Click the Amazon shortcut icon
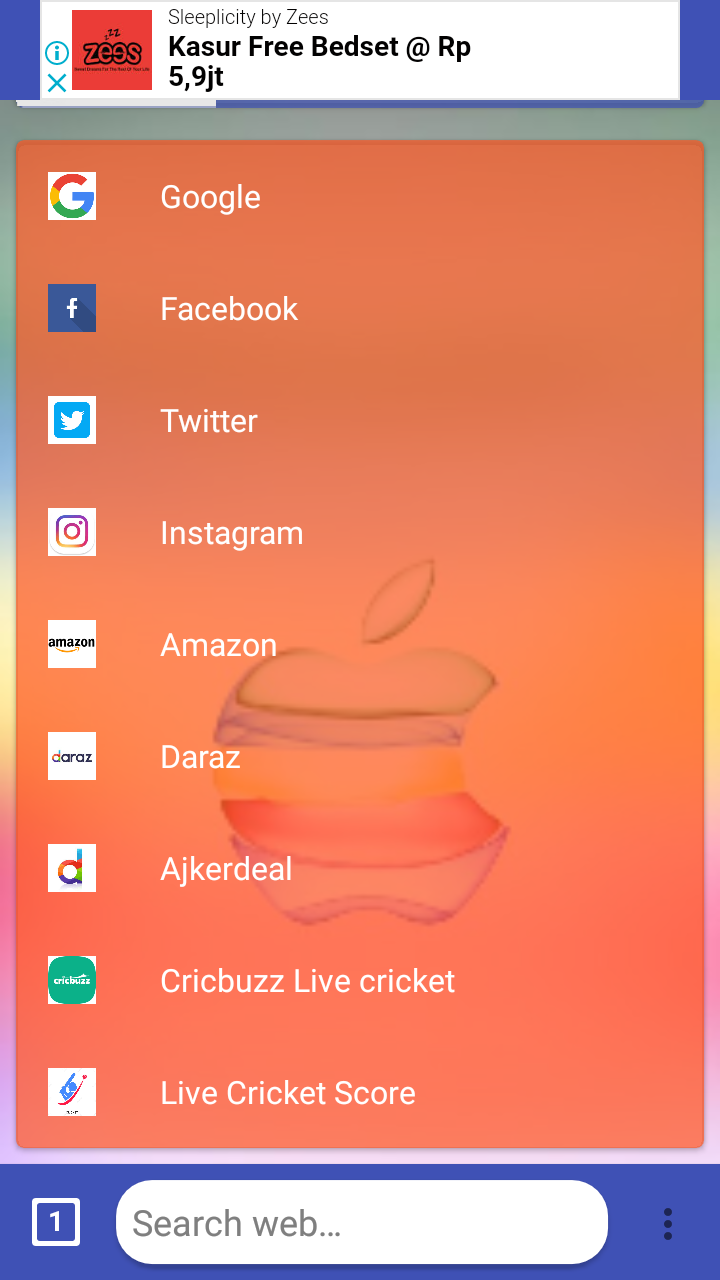Viewport: 720px width, 1280px height. (x=71, y=644)
